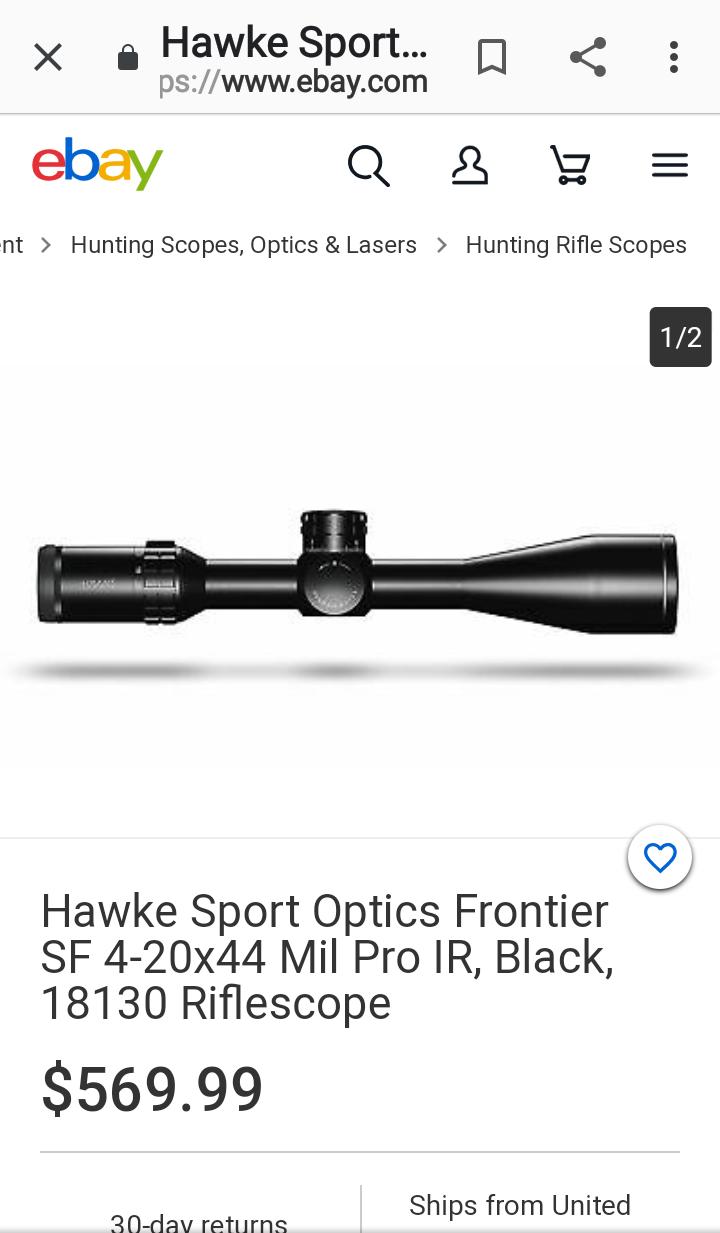The image size is (720, 1233).
Task: Open the eBay hamburger menu
Action: pyautogui.click(x=669, y=165)
